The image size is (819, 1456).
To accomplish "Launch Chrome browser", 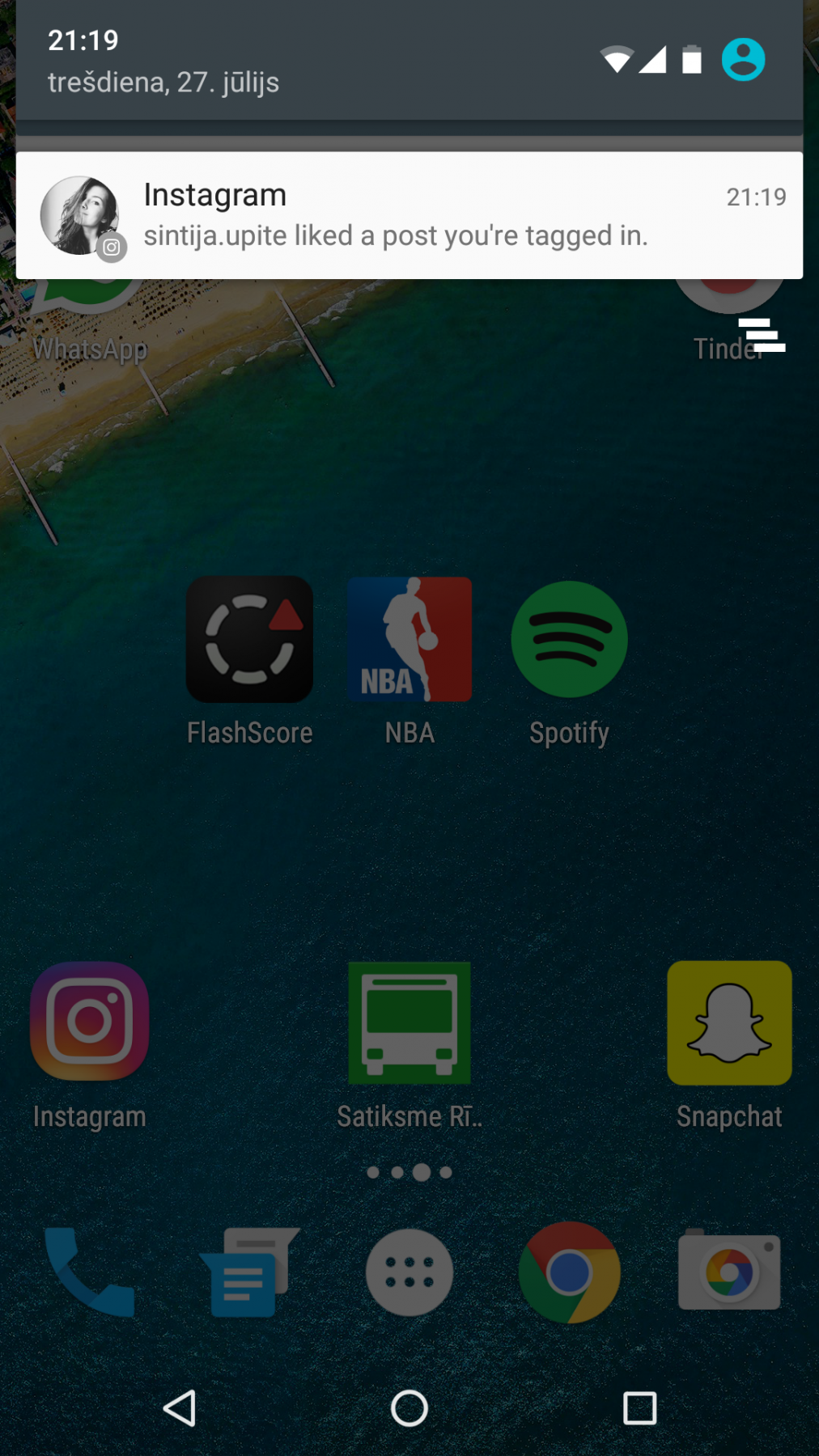I will tap(569, 1272).
